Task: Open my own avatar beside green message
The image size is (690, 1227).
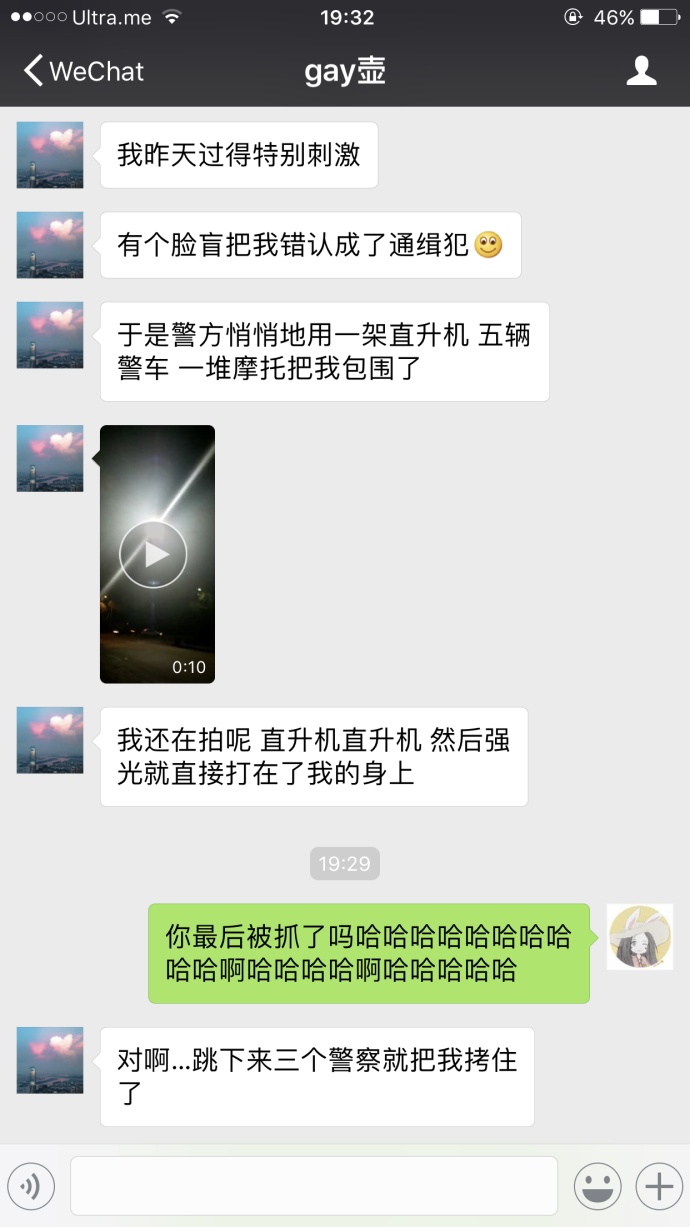Action: (x=640, y=937)
